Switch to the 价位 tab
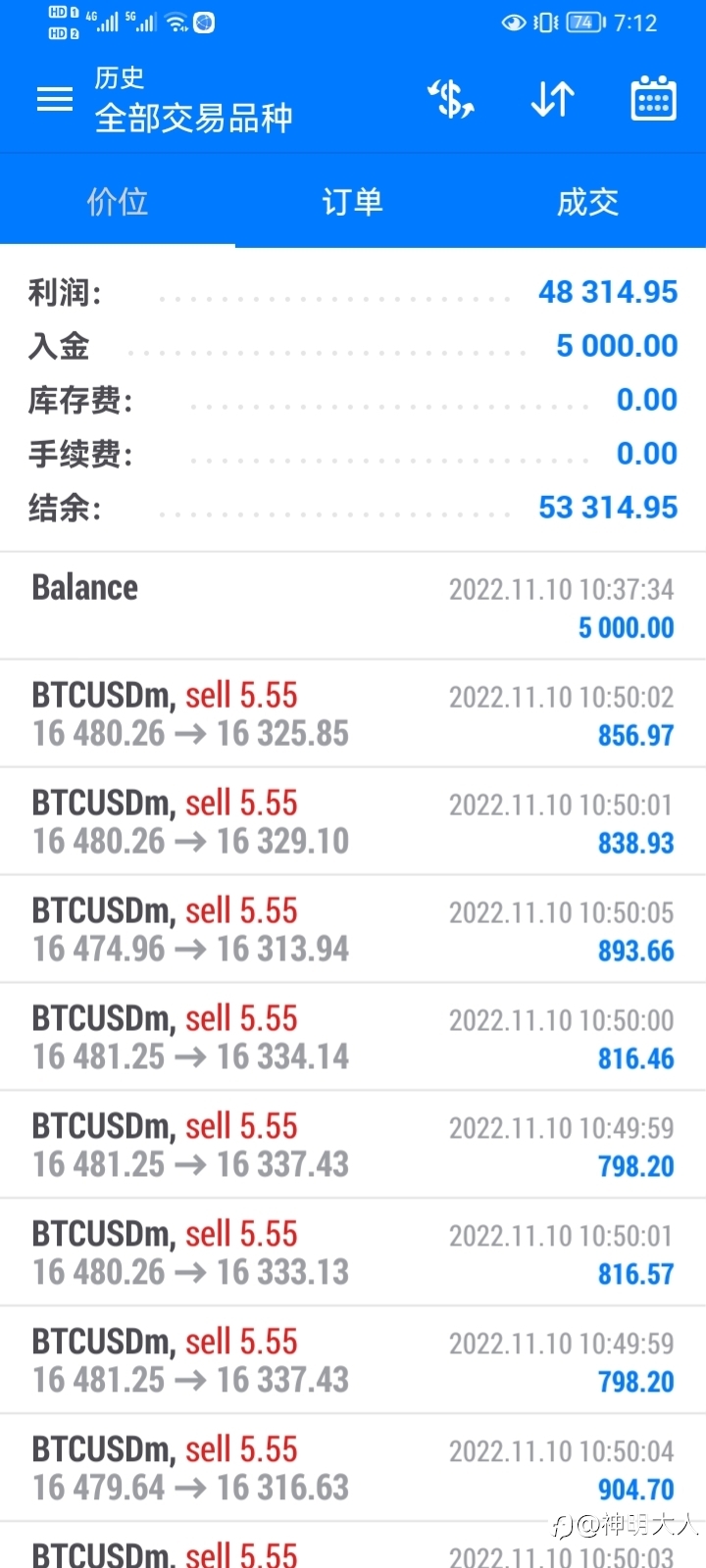The width and height of the screenshot is (706, 1568). click(118, 202)
